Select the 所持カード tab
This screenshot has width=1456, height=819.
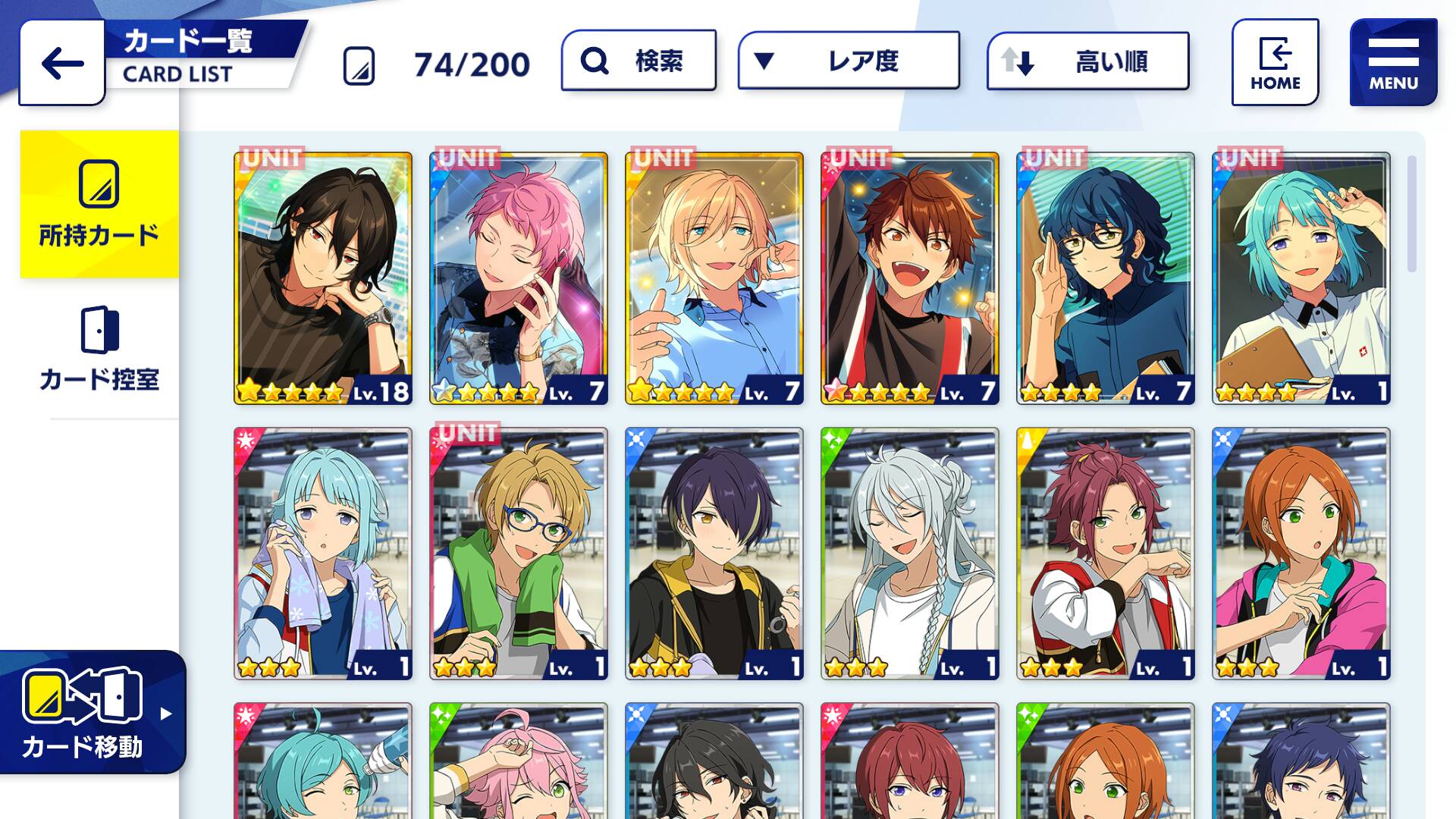pyautogui.click(x=99, y=204)
